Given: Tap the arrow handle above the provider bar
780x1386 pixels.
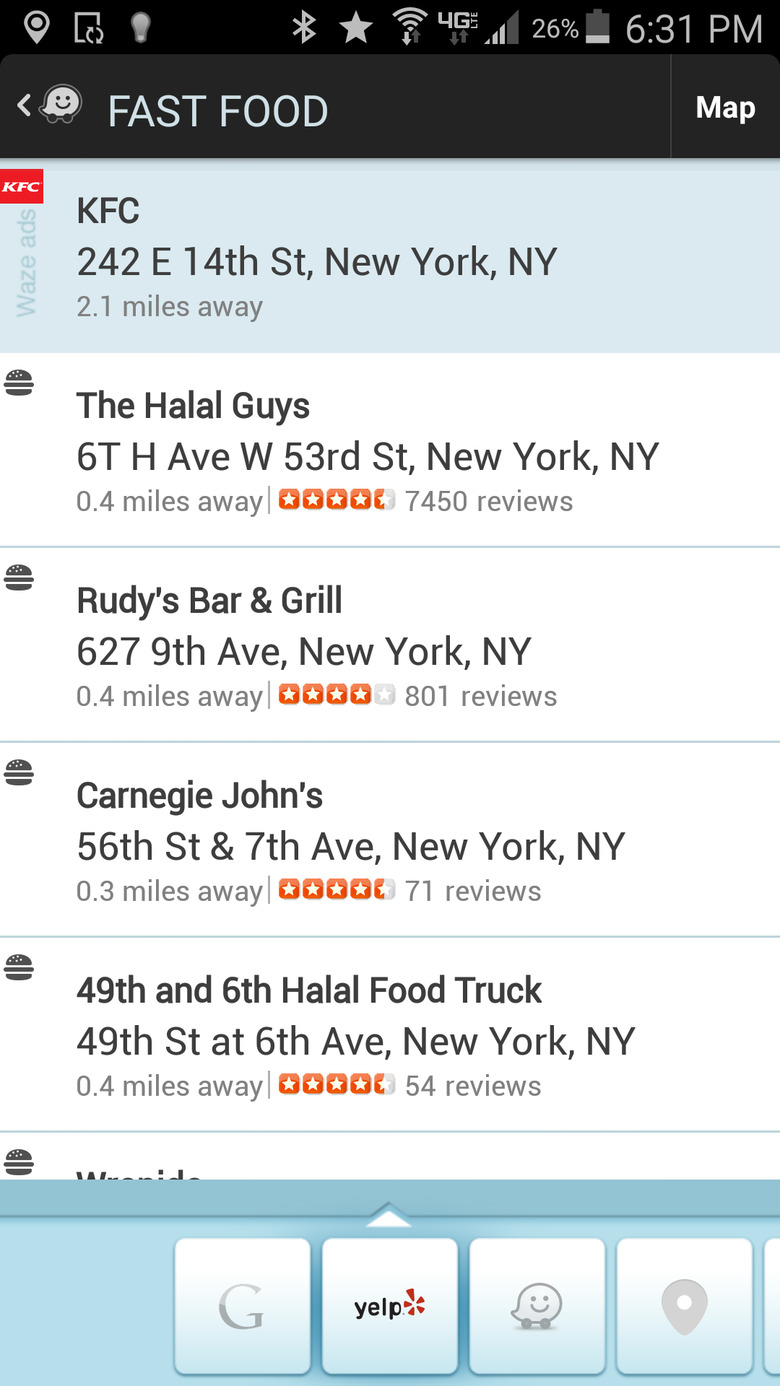Looking at the screenshot, I should tap(389, 1216).
